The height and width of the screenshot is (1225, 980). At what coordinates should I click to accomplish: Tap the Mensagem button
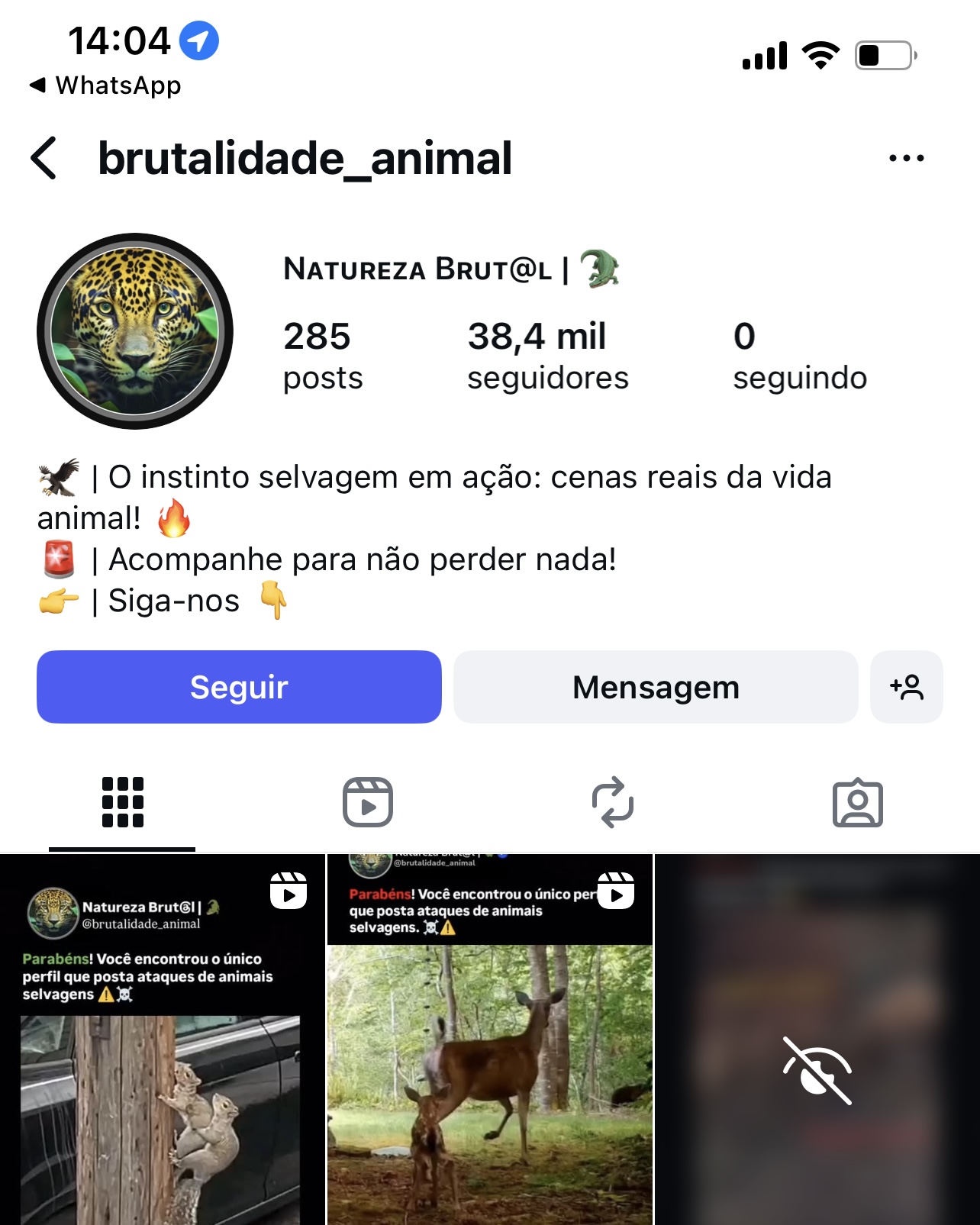[656, 687]
